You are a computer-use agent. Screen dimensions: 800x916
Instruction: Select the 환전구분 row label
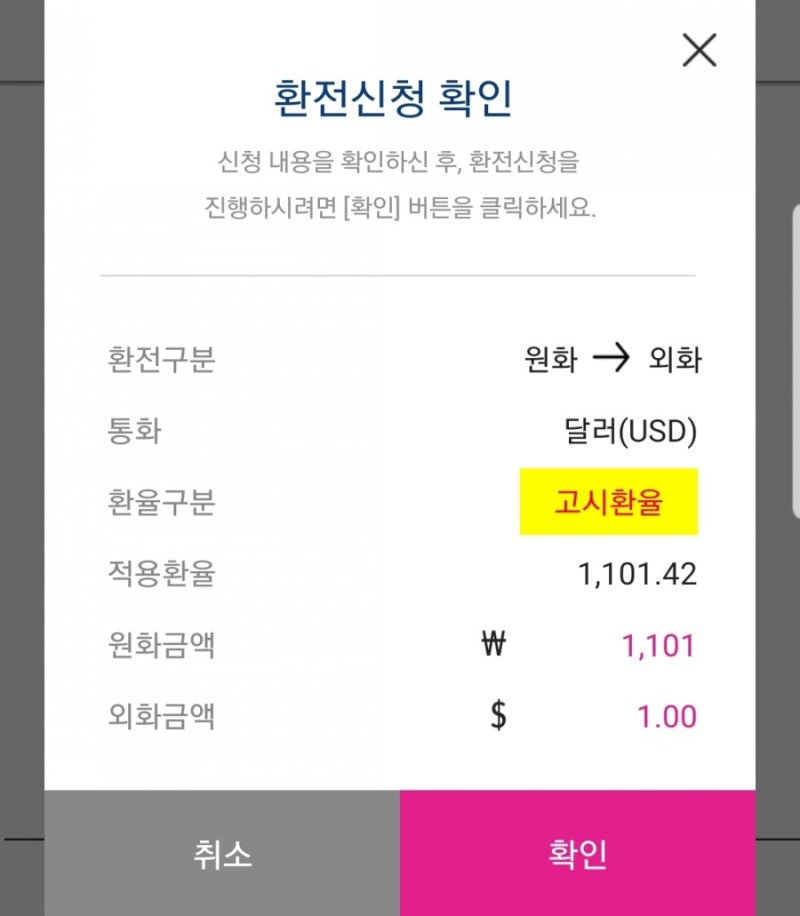pos(162,359)
